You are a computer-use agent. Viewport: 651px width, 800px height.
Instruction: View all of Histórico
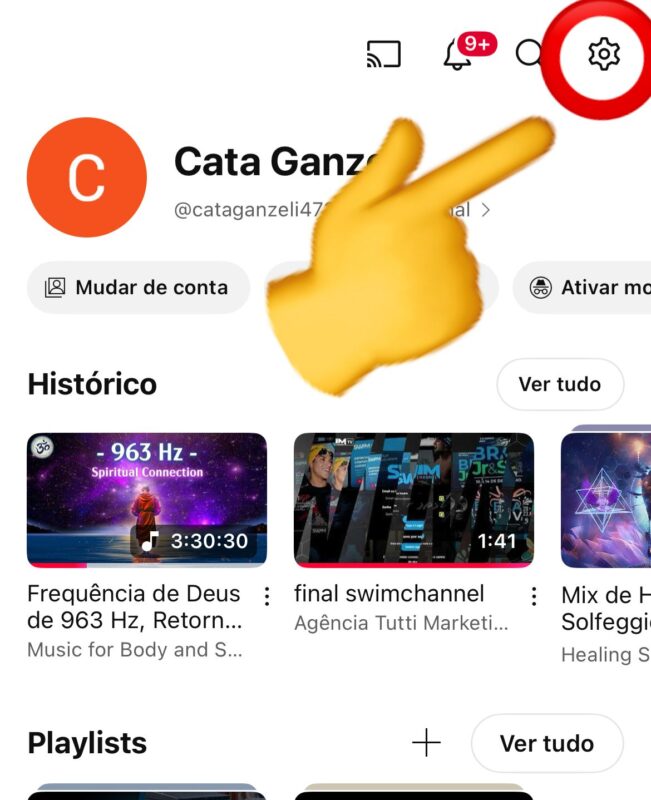[x=559, y=384]
